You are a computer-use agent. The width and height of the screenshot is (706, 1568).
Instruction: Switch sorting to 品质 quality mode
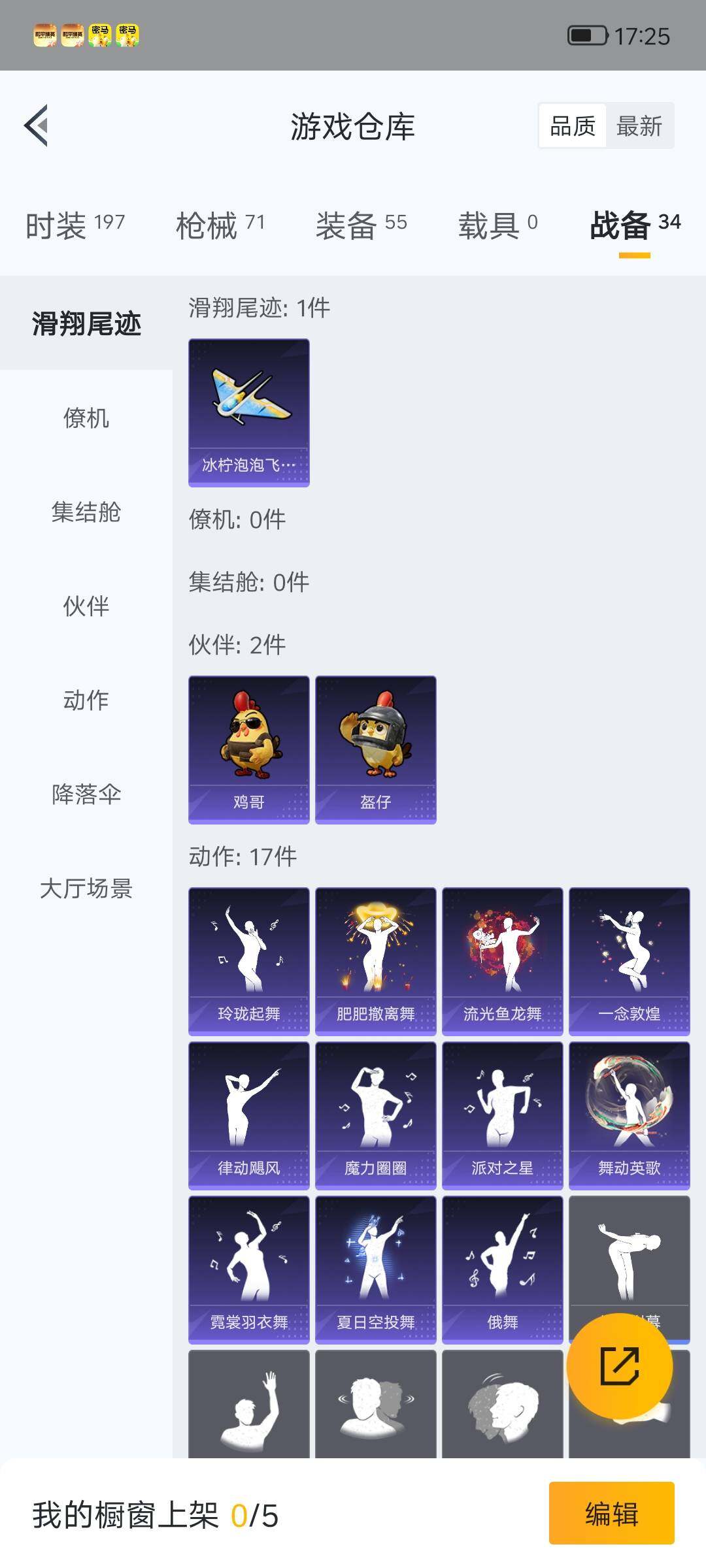[x=572, y=125]
